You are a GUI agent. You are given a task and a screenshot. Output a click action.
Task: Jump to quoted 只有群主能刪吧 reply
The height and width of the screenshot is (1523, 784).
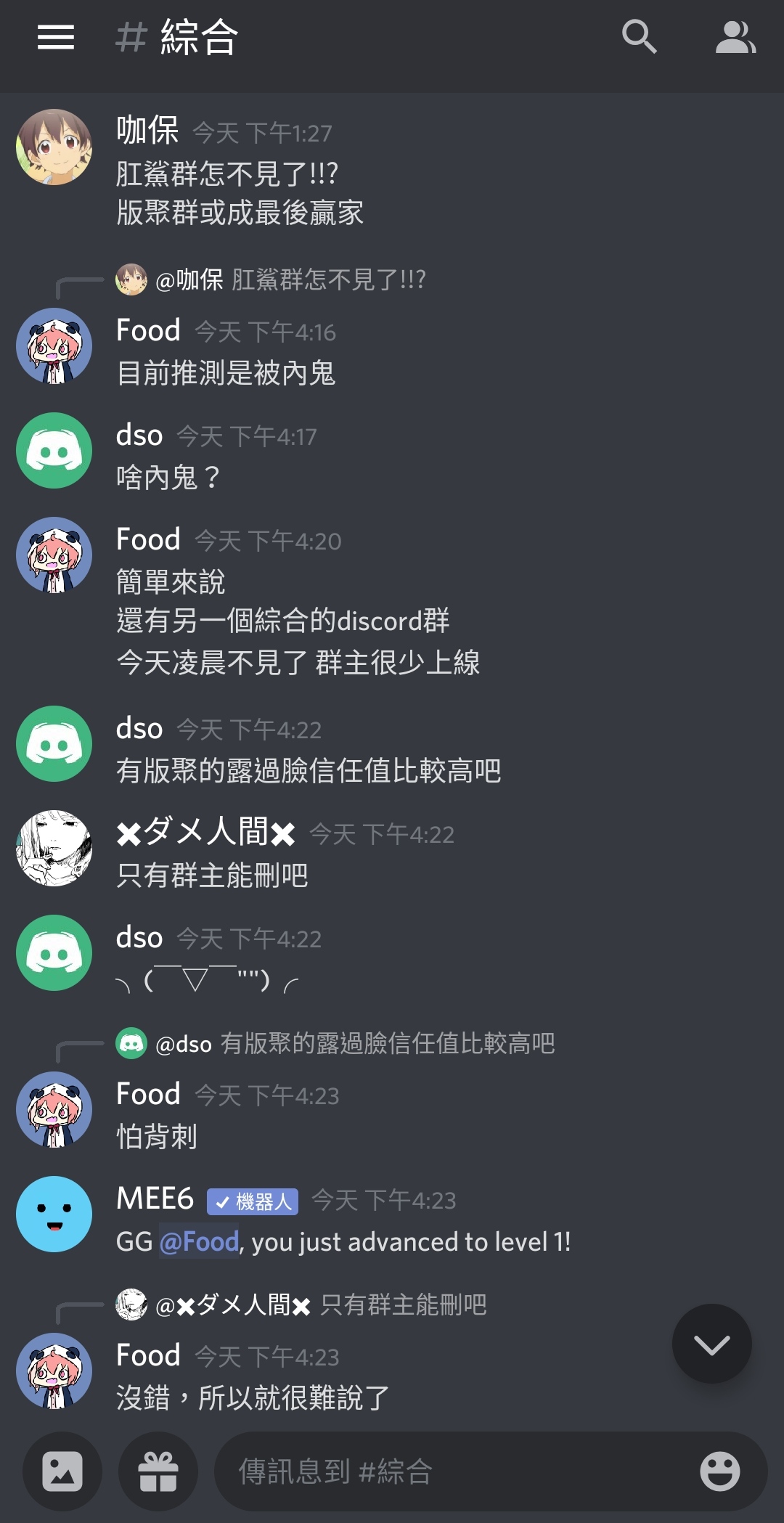tap(301, 1304)
